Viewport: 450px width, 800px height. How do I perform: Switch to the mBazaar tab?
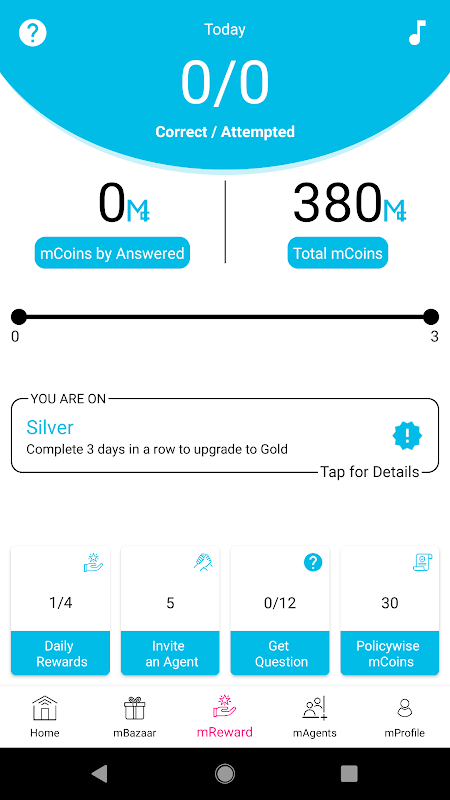pyautogui.click(x=135, y=717)
